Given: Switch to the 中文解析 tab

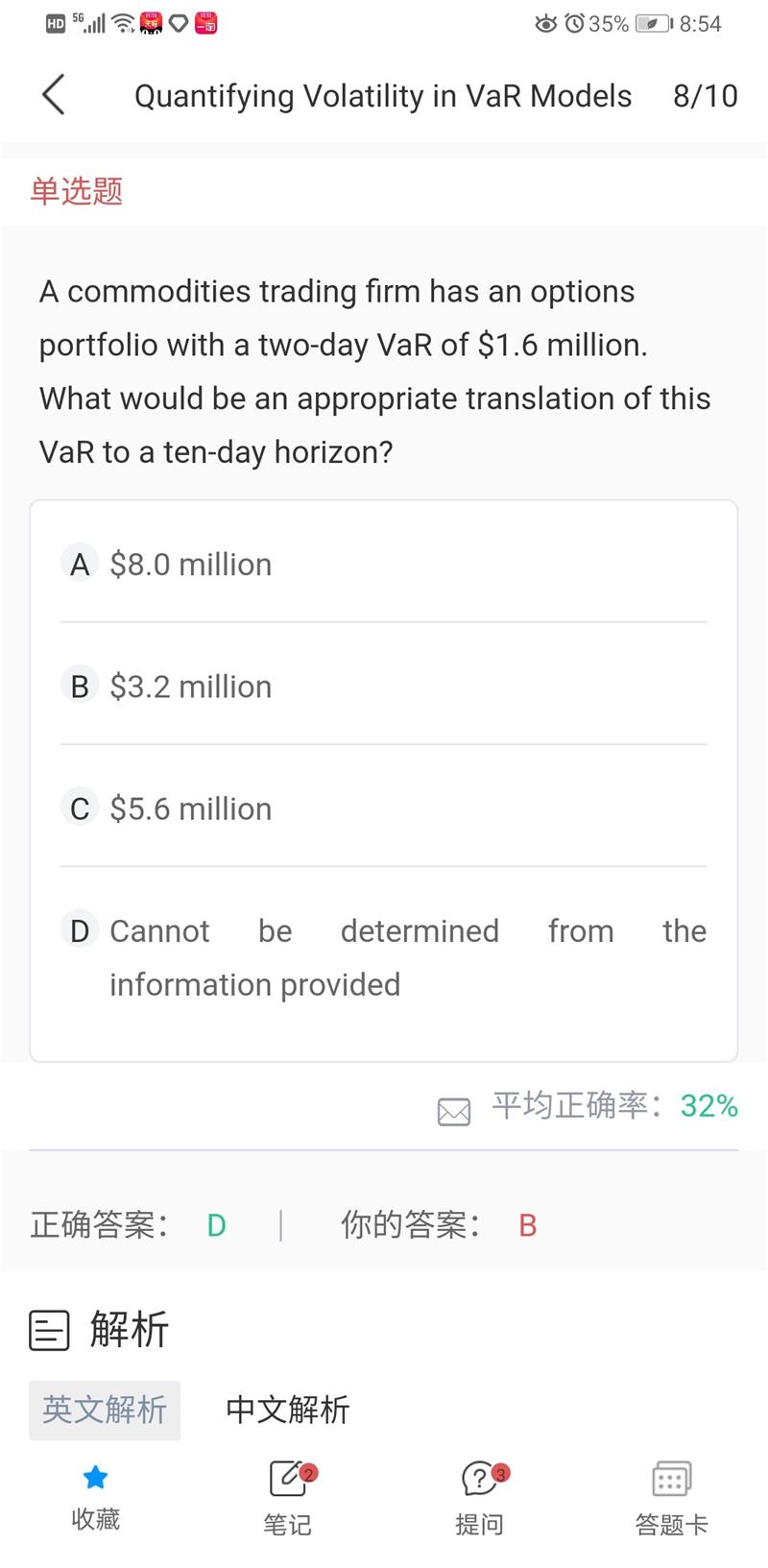Looking at the screenshot, I should click(x=287, y=1410).
